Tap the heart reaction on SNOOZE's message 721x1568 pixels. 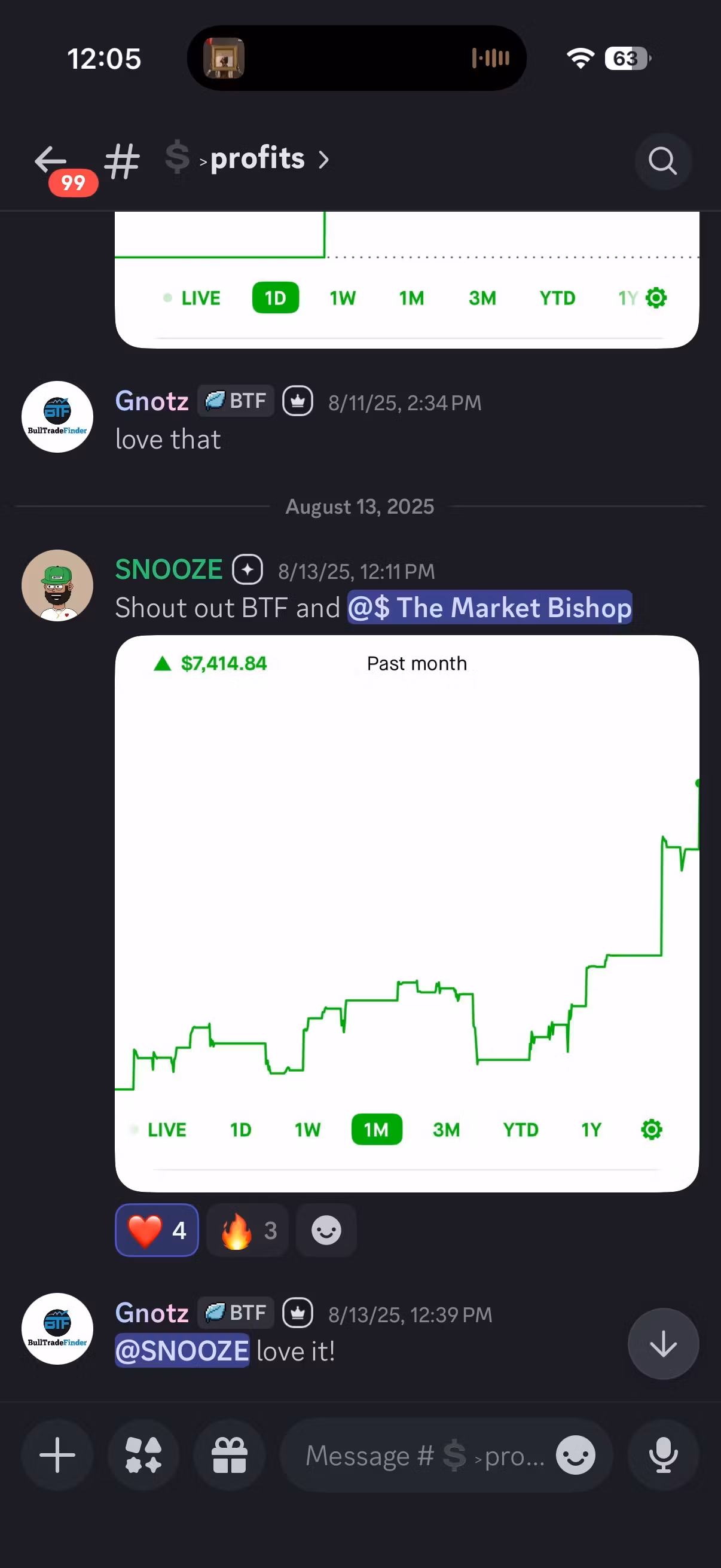click(x=157, y=1230)
